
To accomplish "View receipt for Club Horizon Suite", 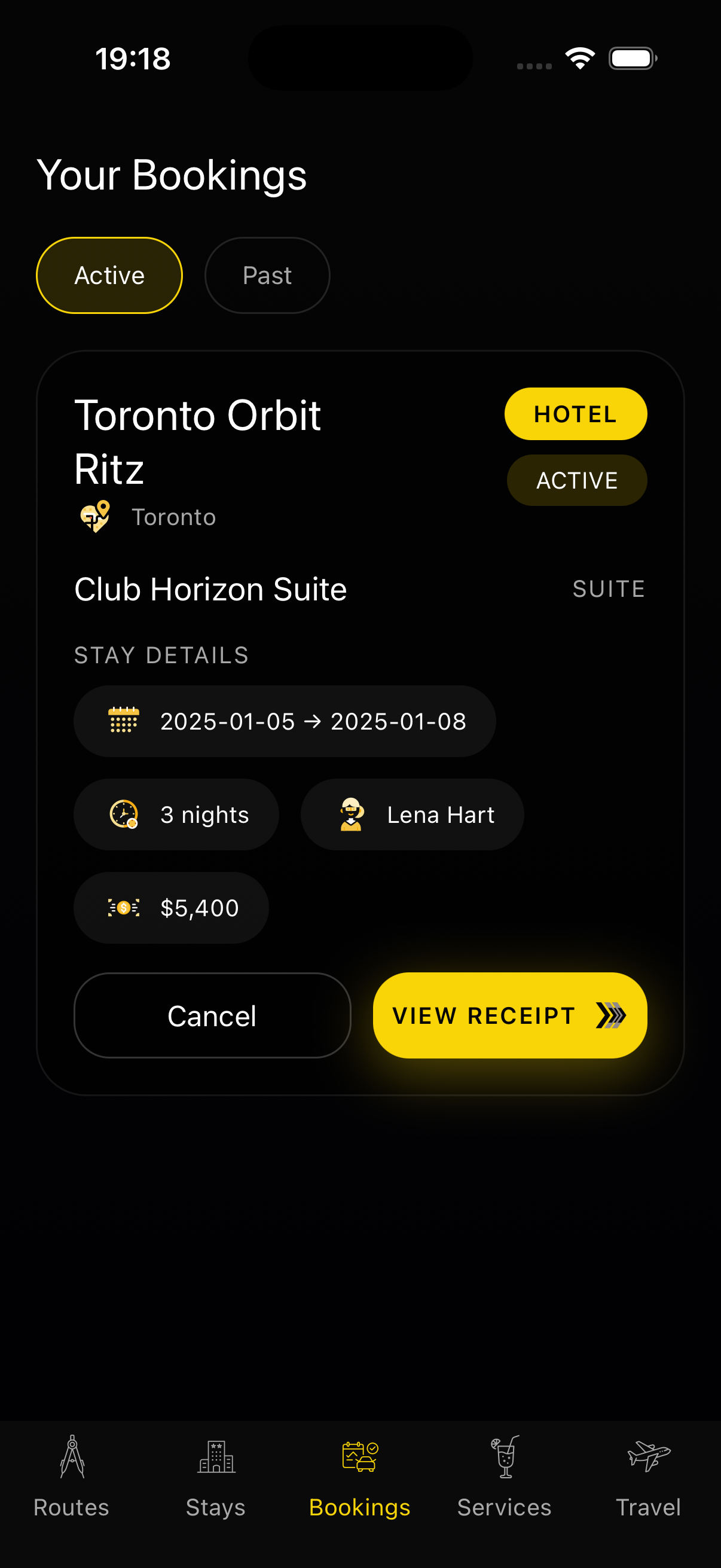I will (x=509, y=1015).
